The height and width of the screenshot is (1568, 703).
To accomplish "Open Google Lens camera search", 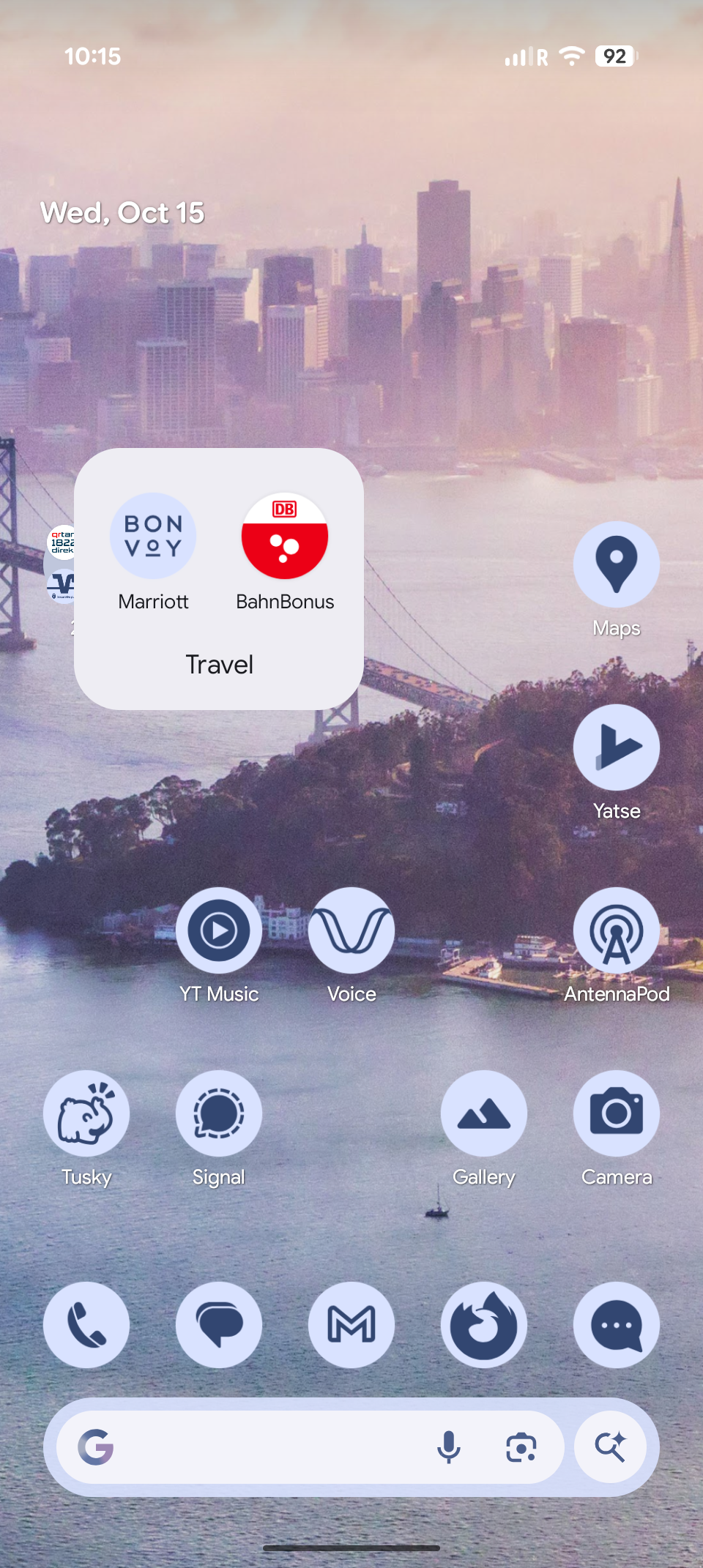I will tap(521, 1447).
